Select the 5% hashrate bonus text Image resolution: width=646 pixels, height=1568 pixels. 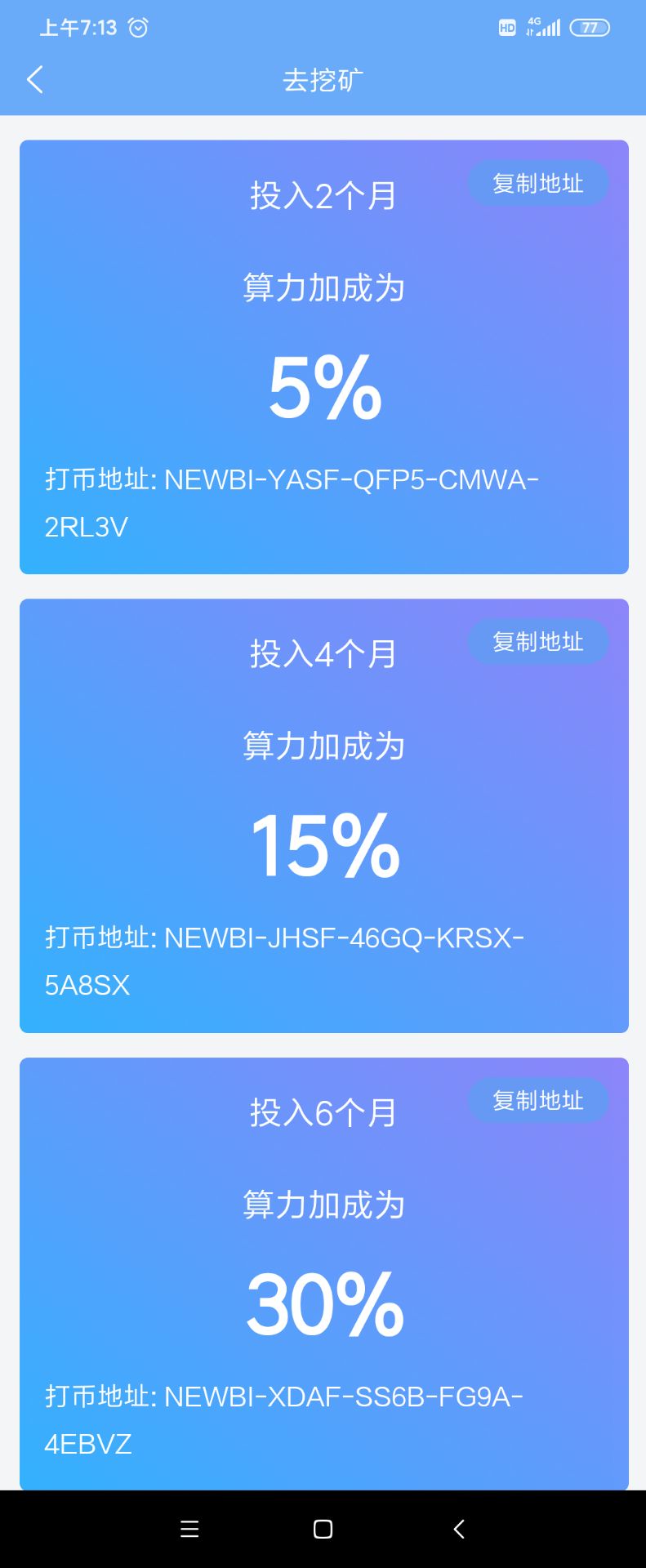pyautogui.click(x=323, y=390)
